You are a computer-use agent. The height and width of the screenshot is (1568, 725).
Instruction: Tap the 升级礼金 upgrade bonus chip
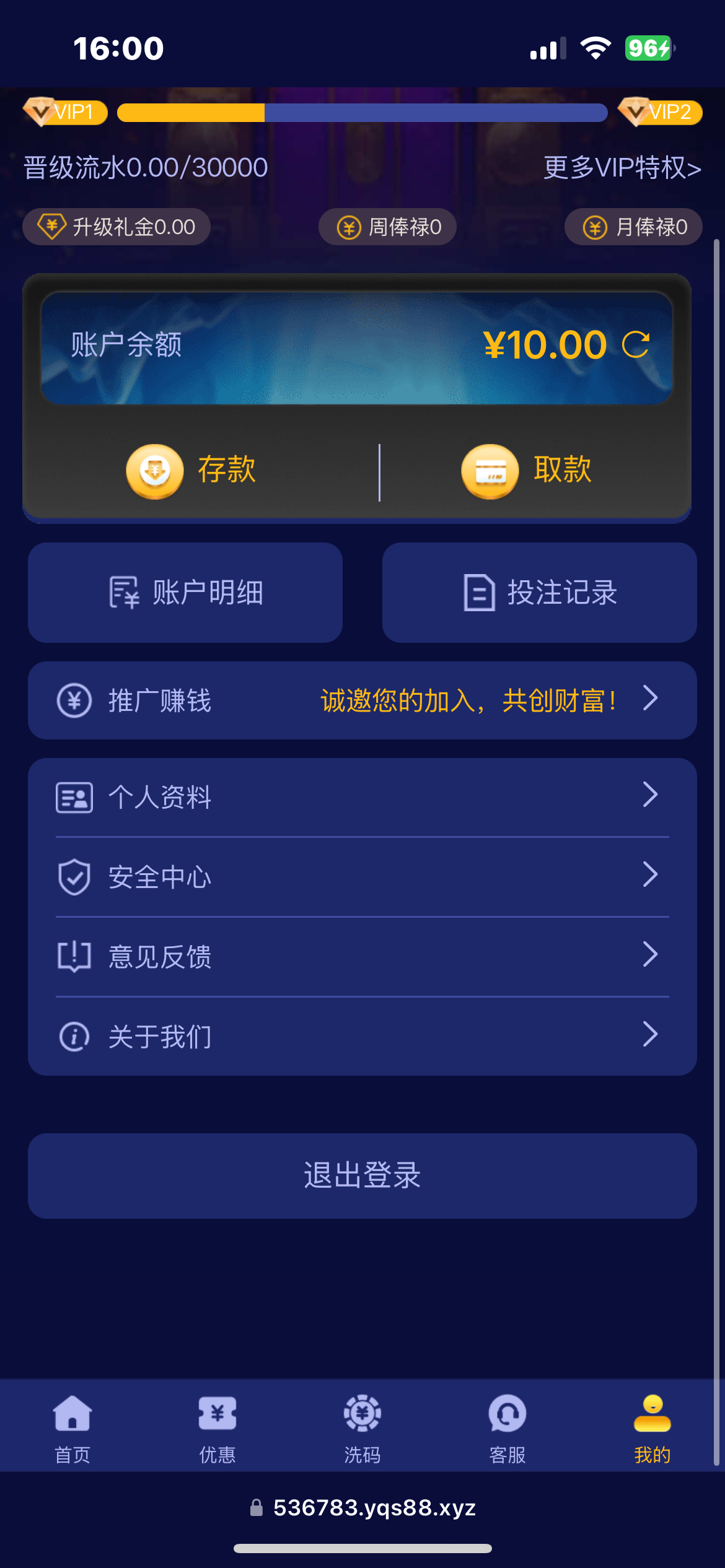point(116,227)
